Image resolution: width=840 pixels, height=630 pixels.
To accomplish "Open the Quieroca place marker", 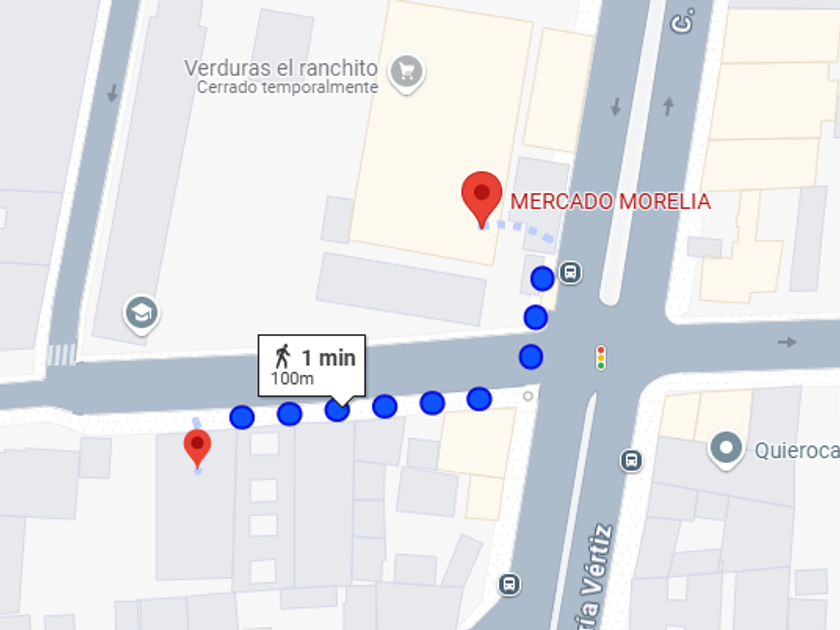I will pos(726,447).
